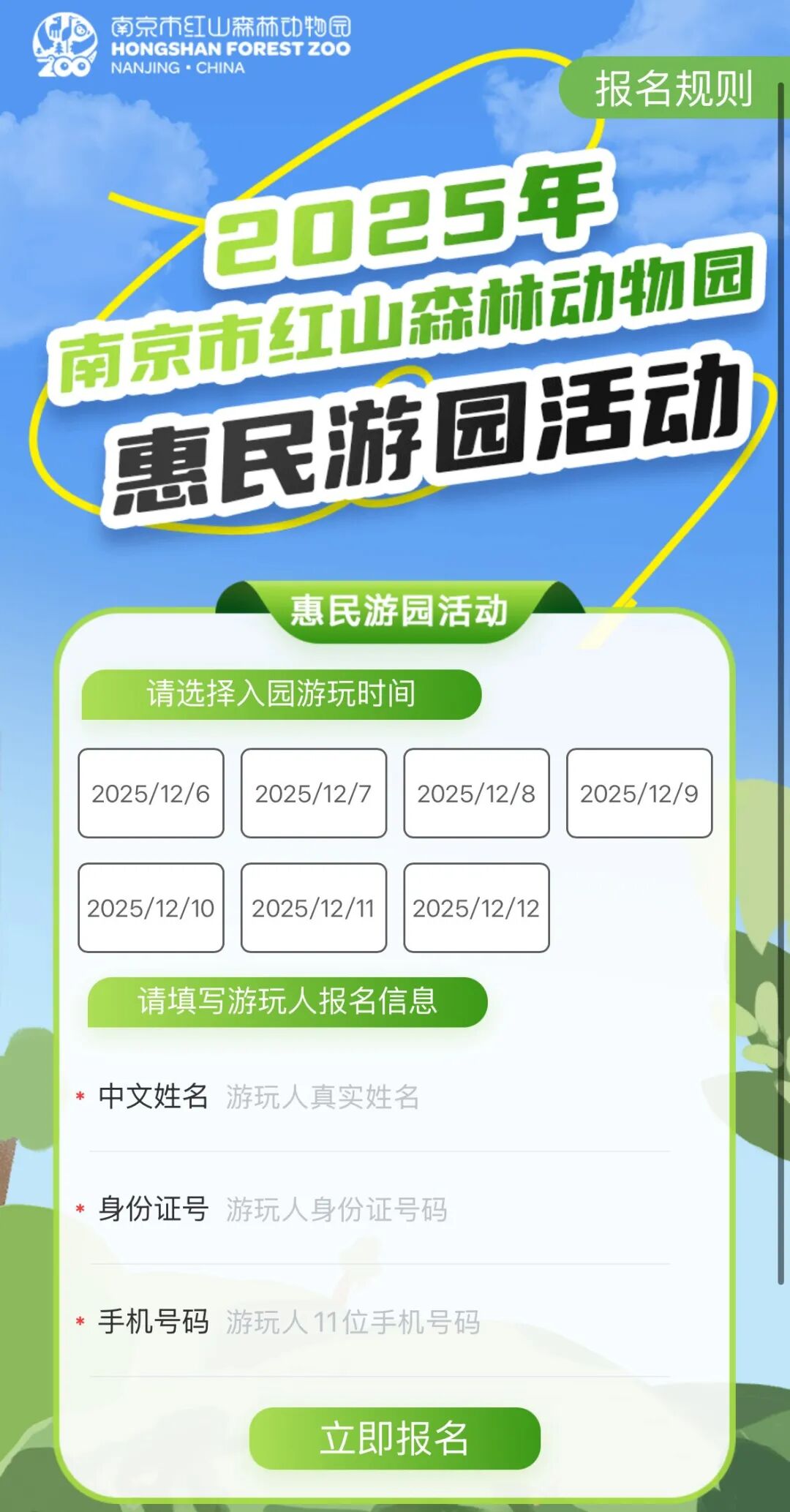Choose 2025/12/8 as visit date
The height and width of the screenshot is (1512, 790).
tap(476, 793)
